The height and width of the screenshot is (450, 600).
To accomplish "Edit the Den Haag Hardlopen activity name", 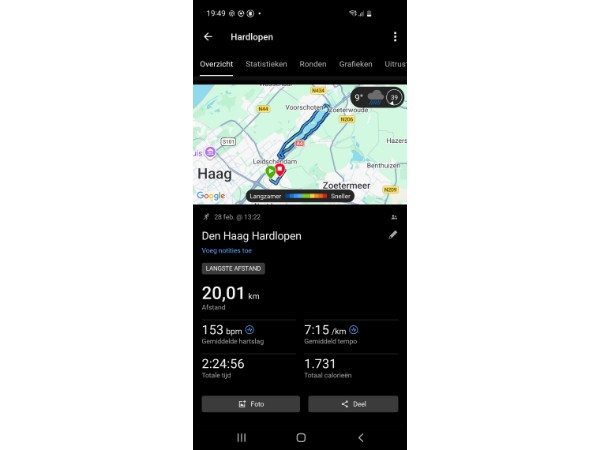I will click(393, 235).
